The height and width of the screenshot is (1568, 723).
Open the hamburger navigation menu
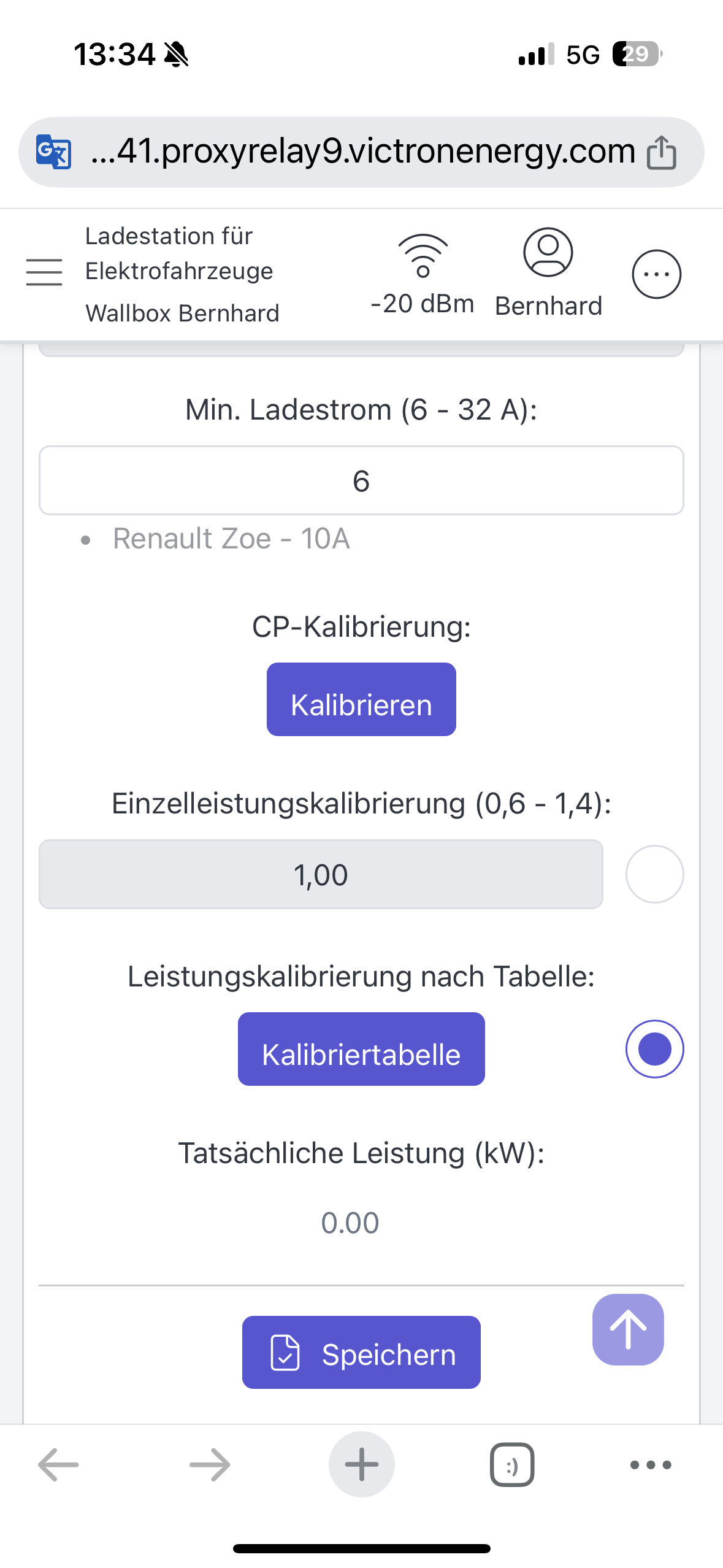(44, 272)
